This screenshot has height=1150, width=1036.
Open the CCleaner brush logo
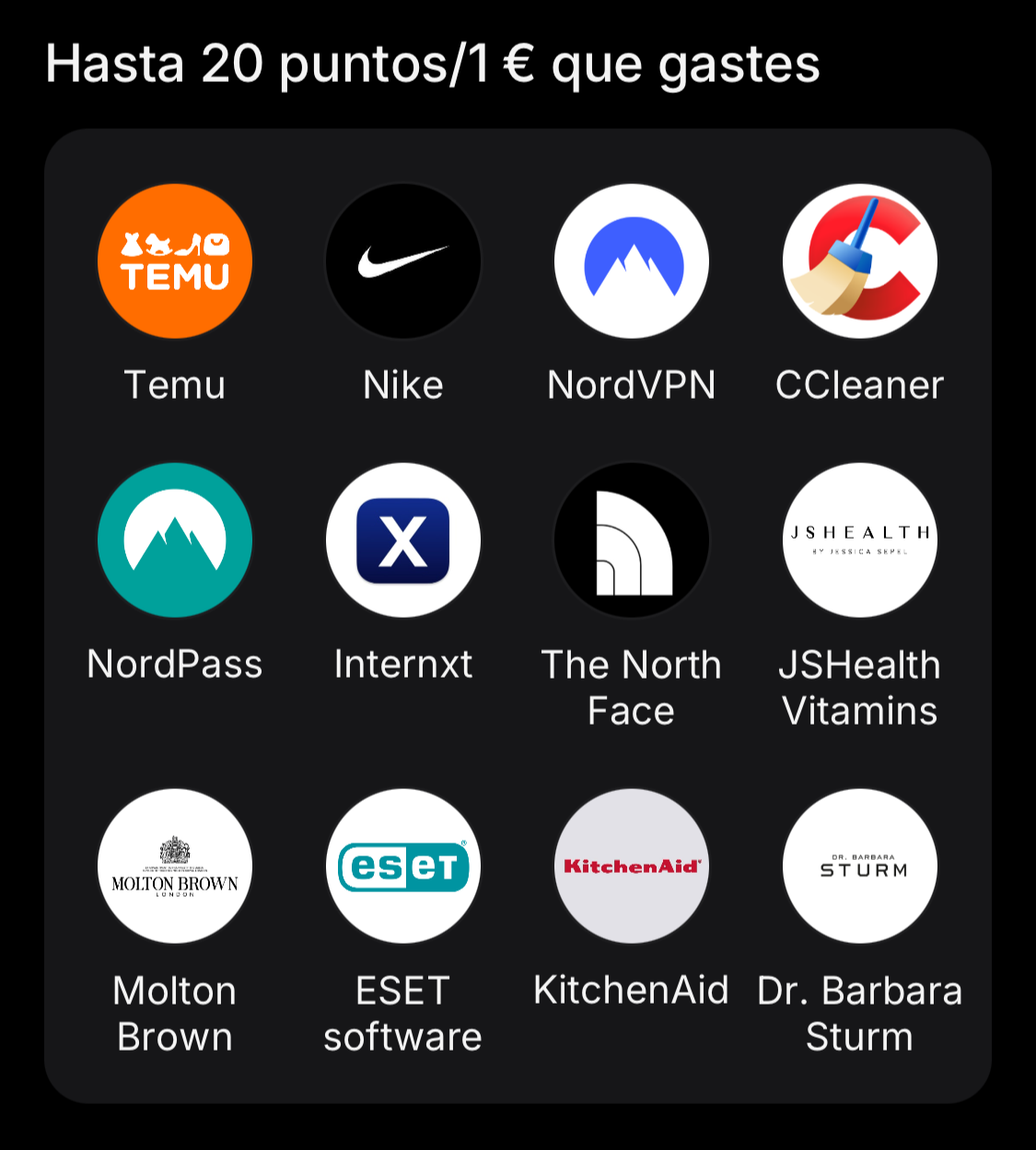(x=859, y=261)
